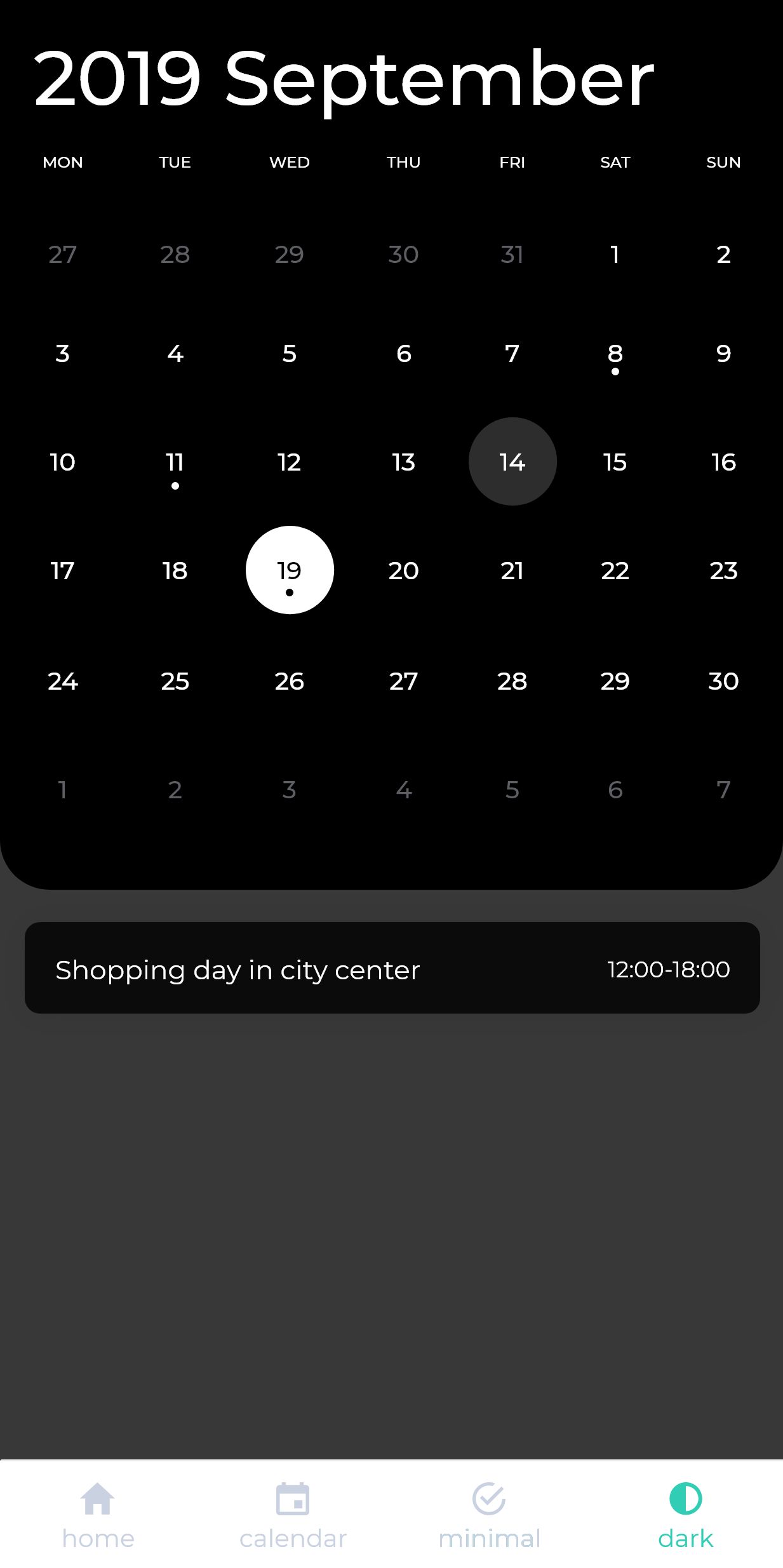Select the 22nd of September
Image resolution: width=783 pixels, height=1568 pixels.
pos(615,571)
